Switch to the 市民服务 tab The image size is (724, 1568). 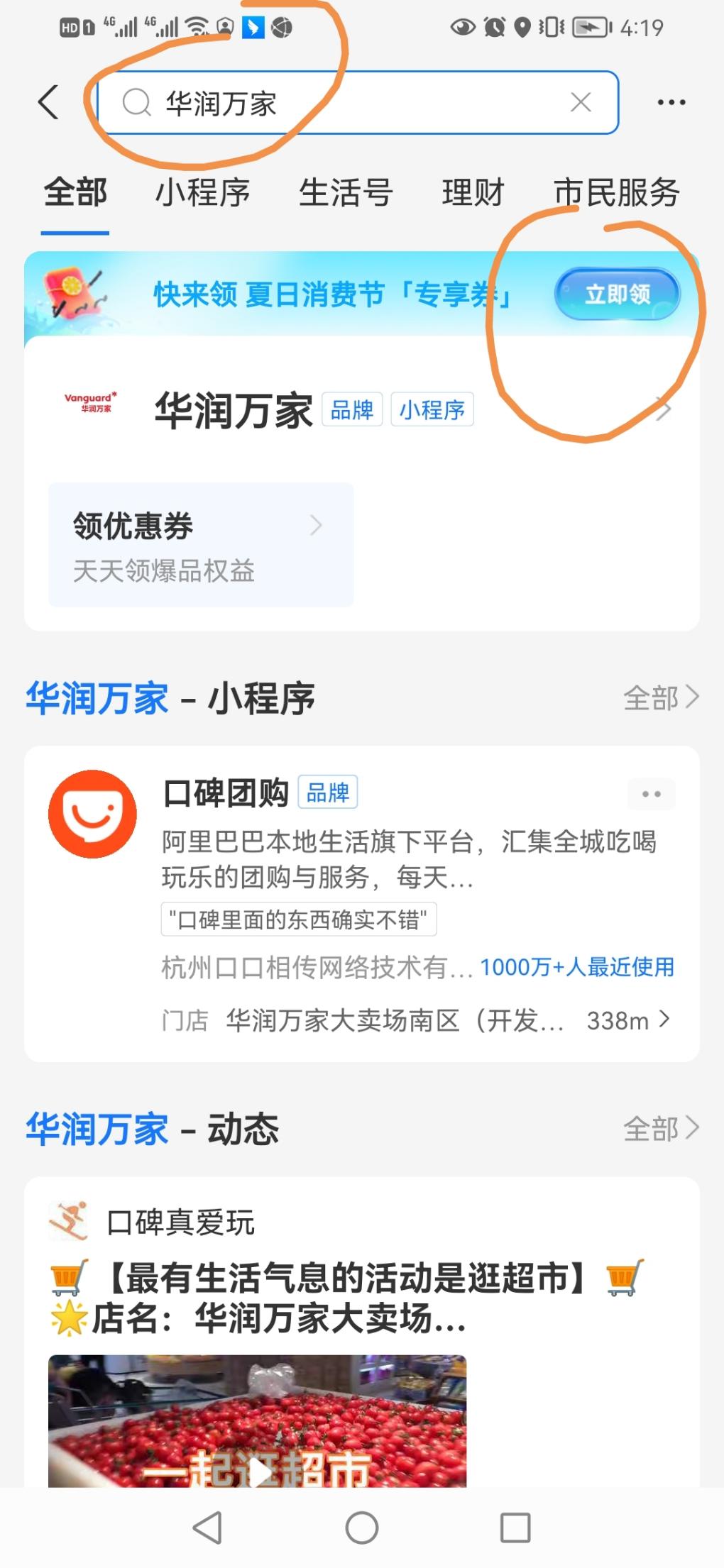[616, 193]
